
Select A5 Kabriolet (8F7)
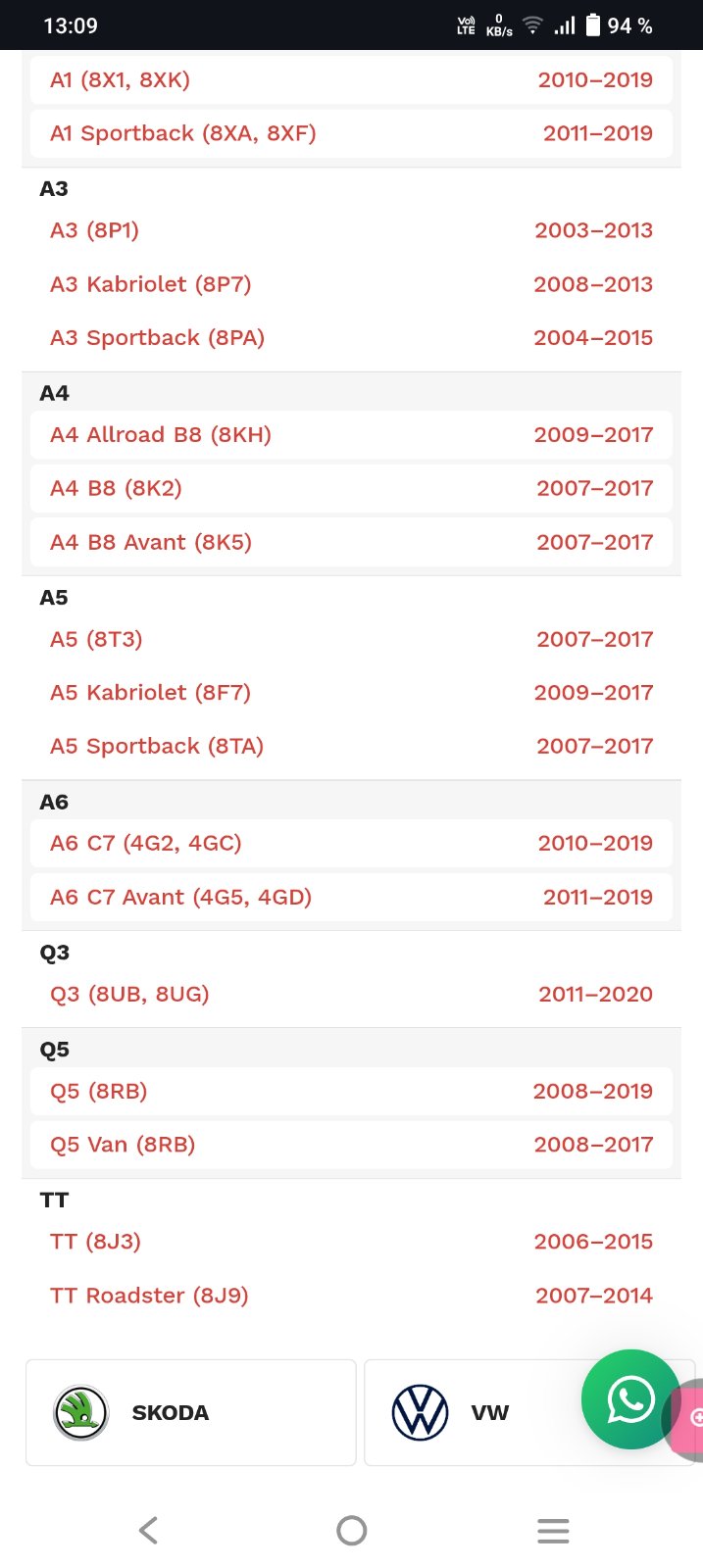(351, 693)
